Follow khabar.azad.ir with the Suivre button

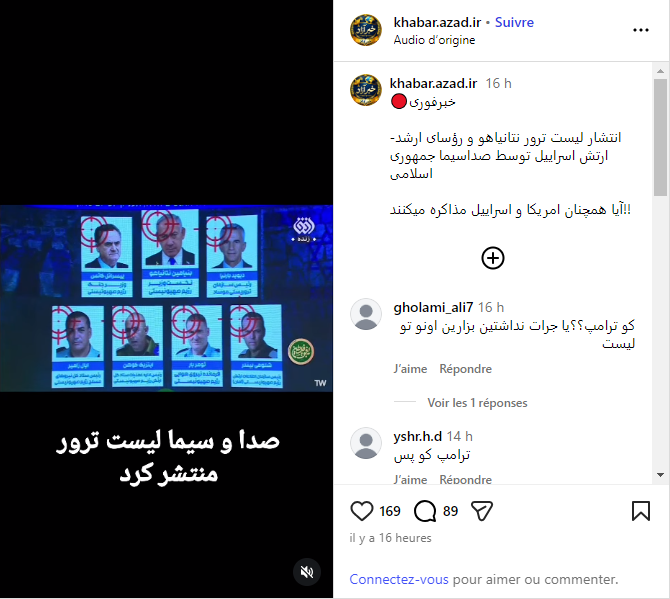pos(514,22)
